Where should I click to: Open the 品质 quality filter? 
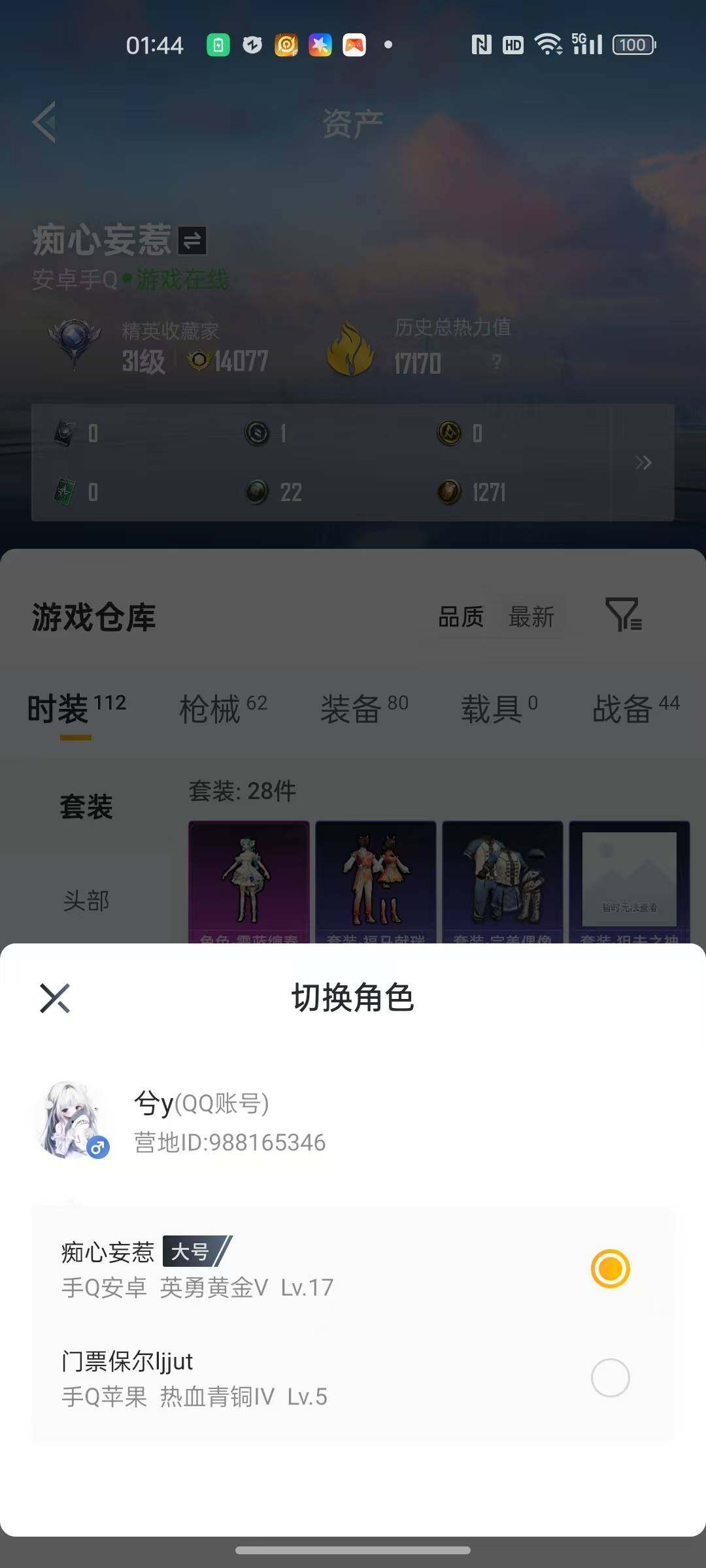click(462, 617)
